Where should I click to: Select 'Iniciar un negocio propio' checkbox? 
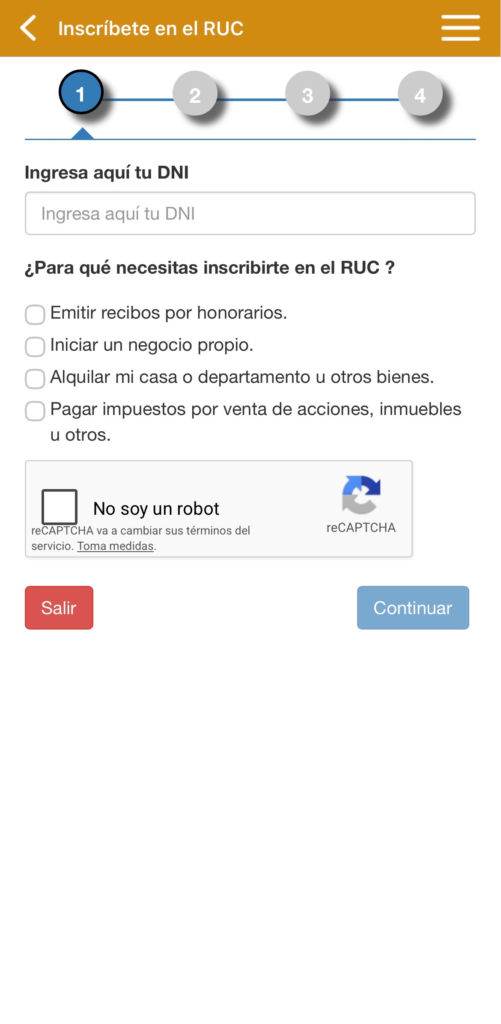point(35,346)
